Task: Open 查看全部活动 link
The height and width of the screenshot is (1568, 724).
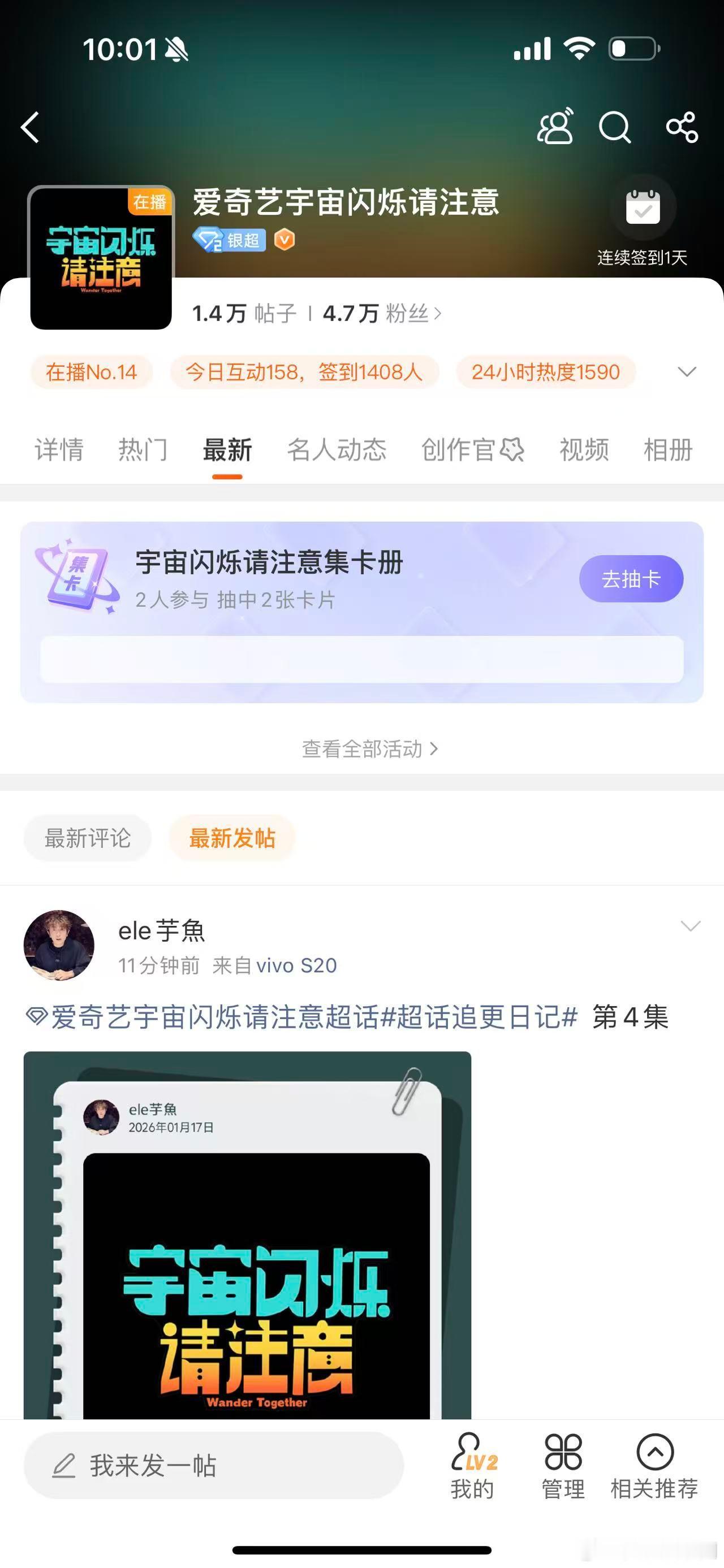Action: 369,750
